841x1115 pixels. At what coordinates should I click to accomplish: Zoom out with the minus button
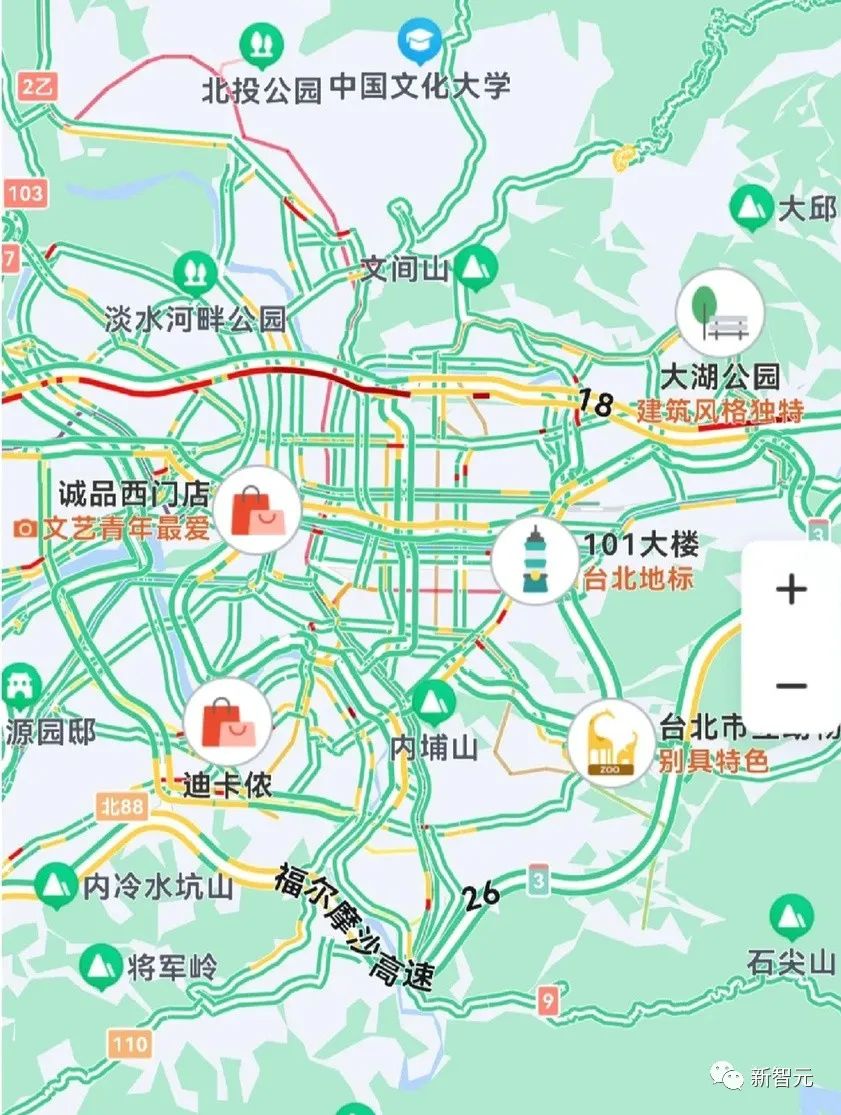(x=790, y=686)
